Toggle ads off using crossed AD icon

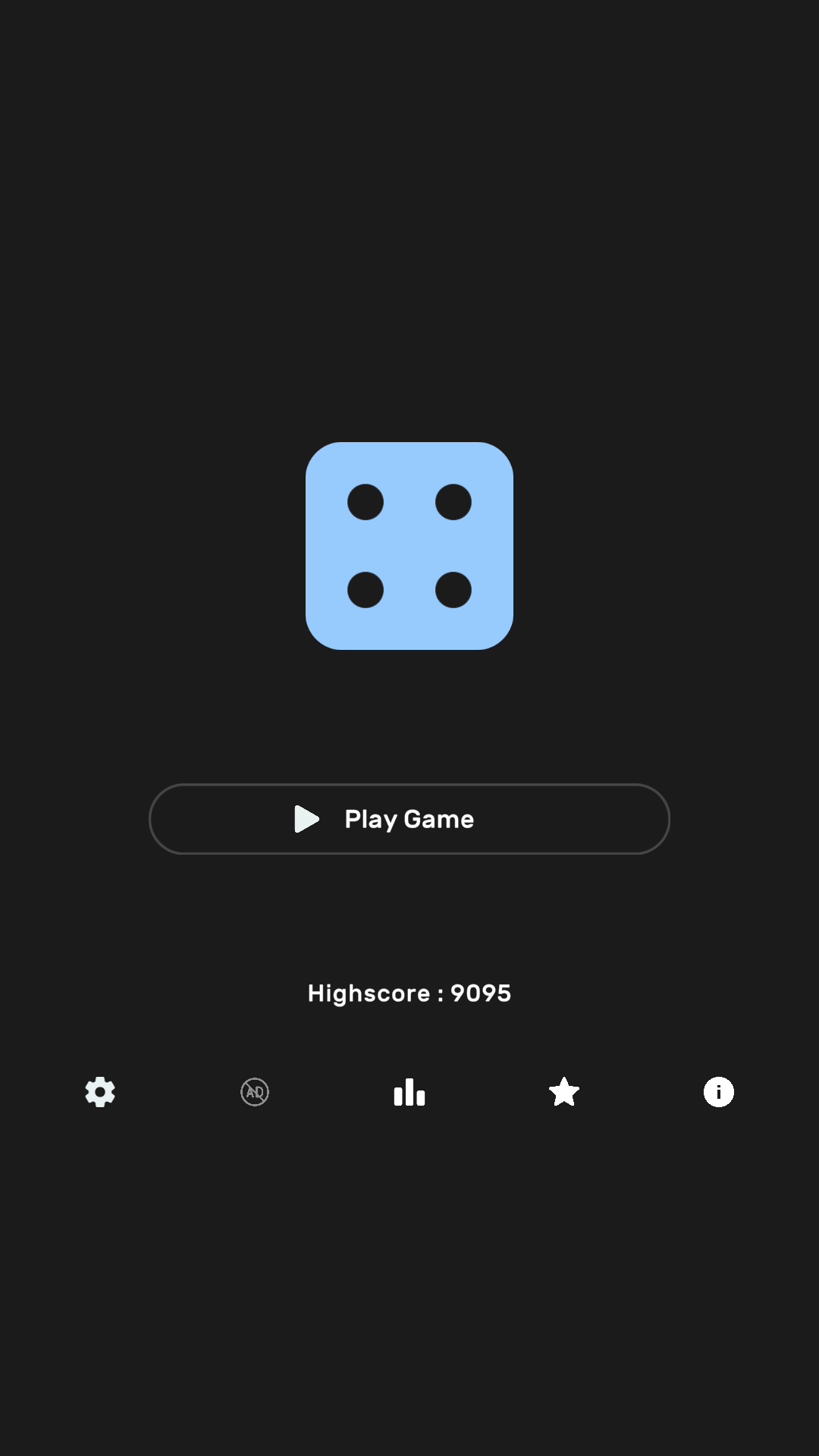254,1092
